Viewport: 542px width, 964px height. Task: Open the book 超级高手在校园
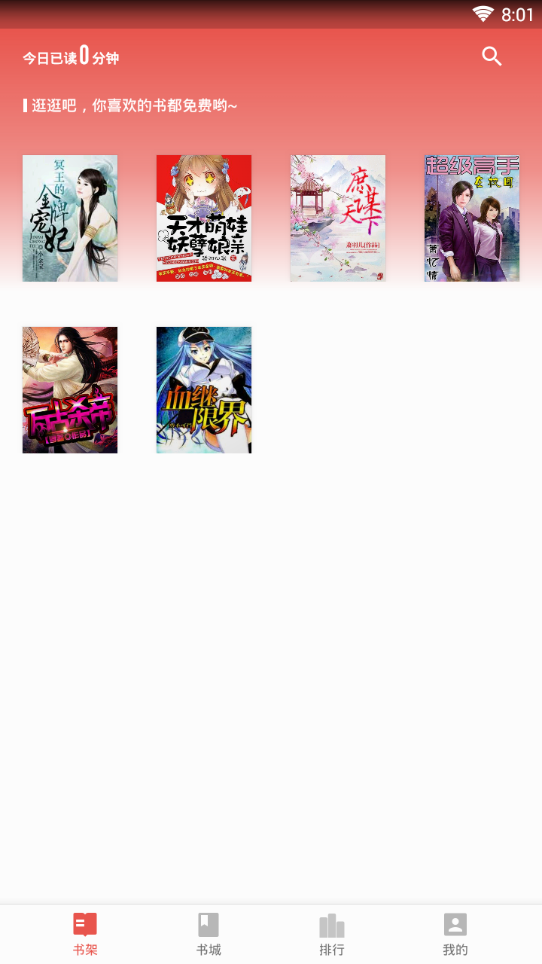coord(472,218)
